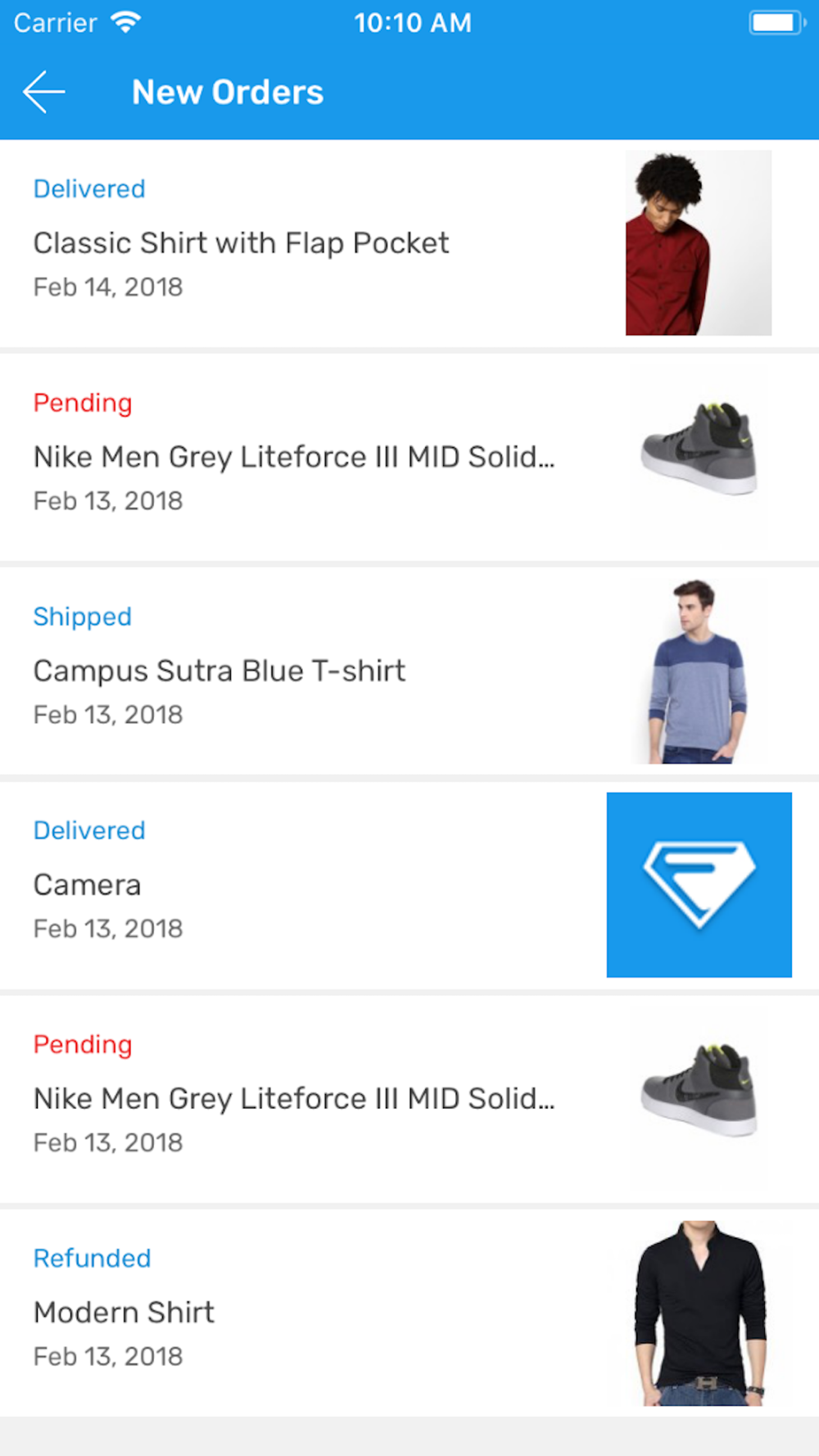The width and height of the screenshot is (819, 1456).
Task: View the delivered Camera order
Action: pyautogui.click(x=409, y=885)
